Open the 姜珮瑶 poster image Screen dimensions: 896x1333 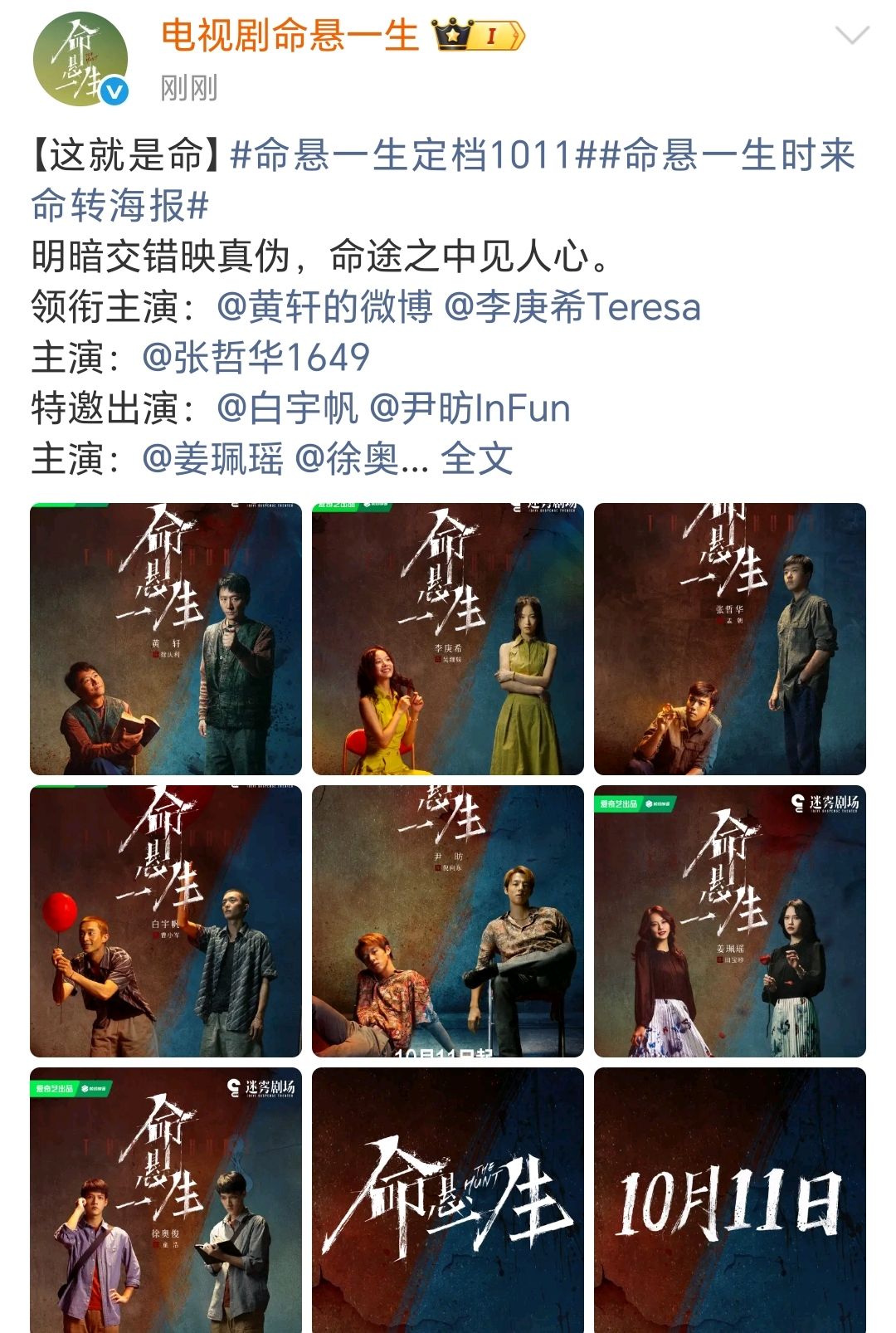[730, 921]
